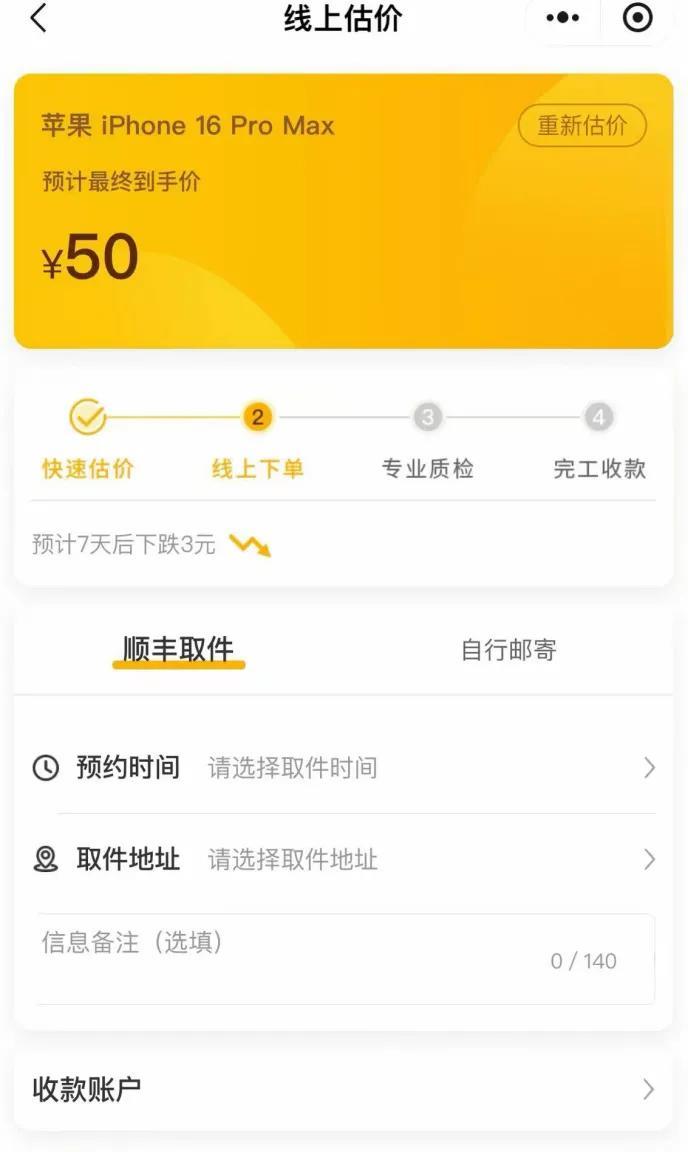The image size is (688, 1152).
Task: Switch to the 自行邮寄 tab
Action: pos(509,650)
